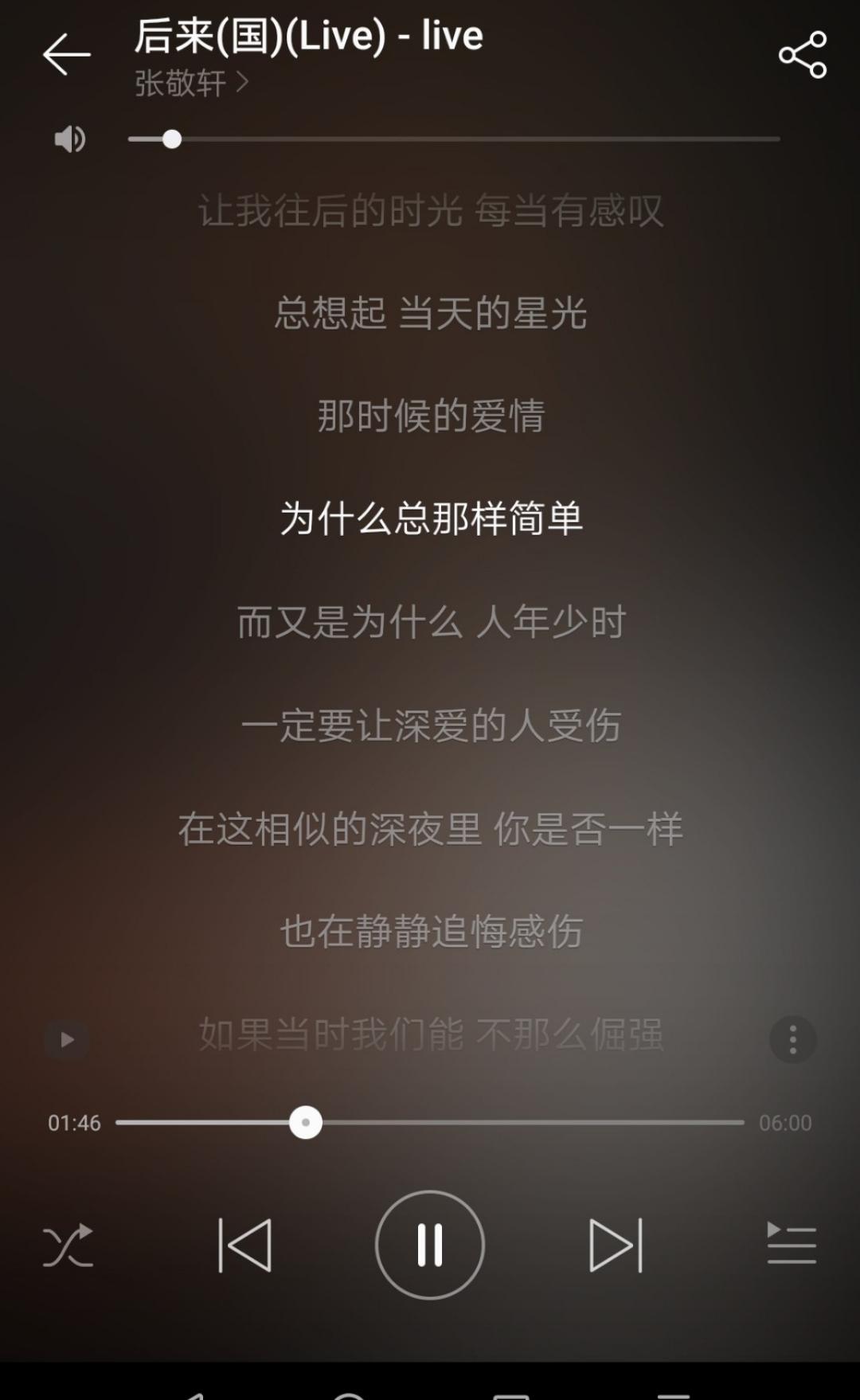Go to the previous track
Screen dimensions: 860x1400
[x=244, y=1245]
